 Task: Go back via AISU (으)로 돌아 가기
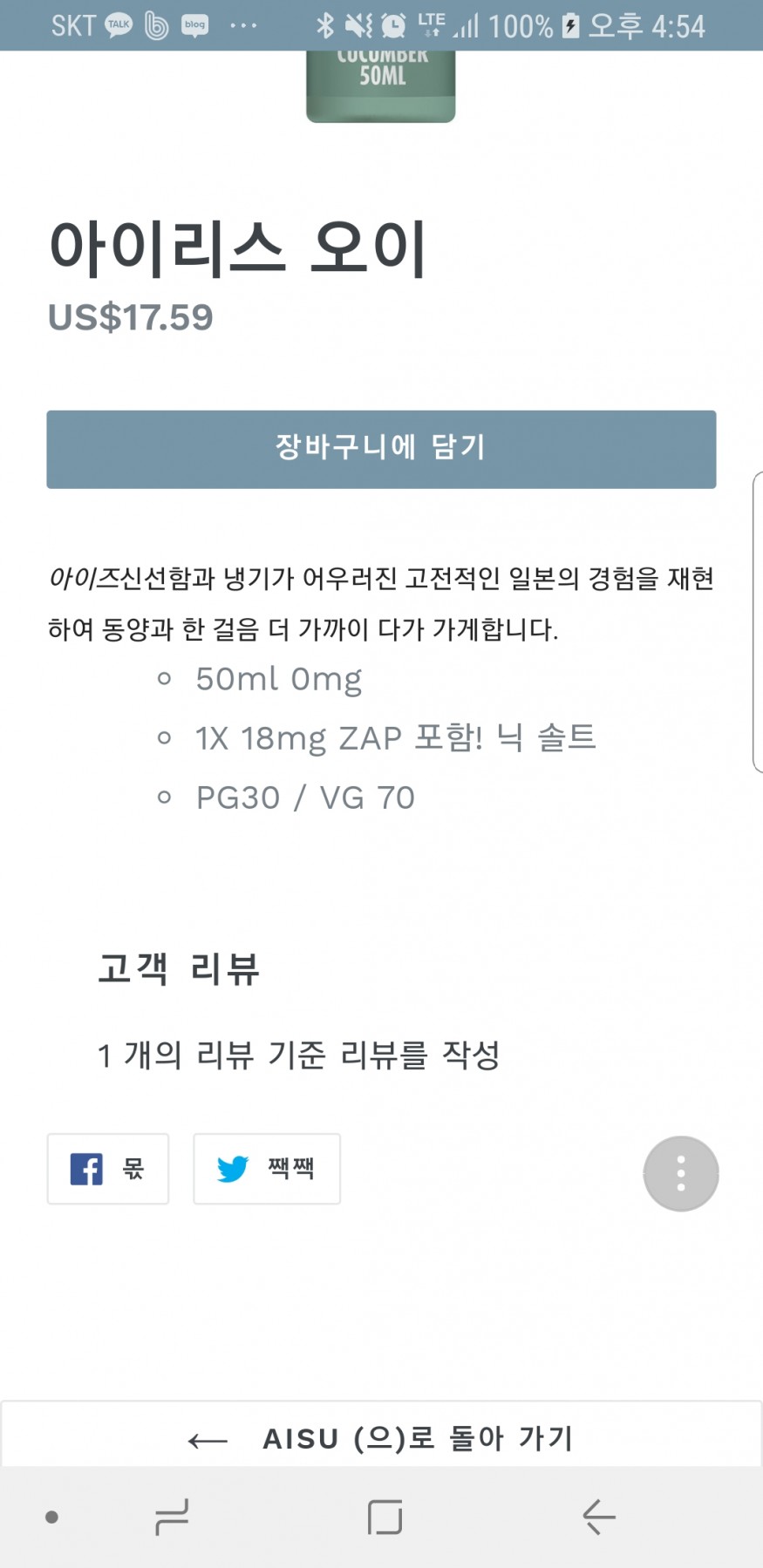(x=381, y=1438)
